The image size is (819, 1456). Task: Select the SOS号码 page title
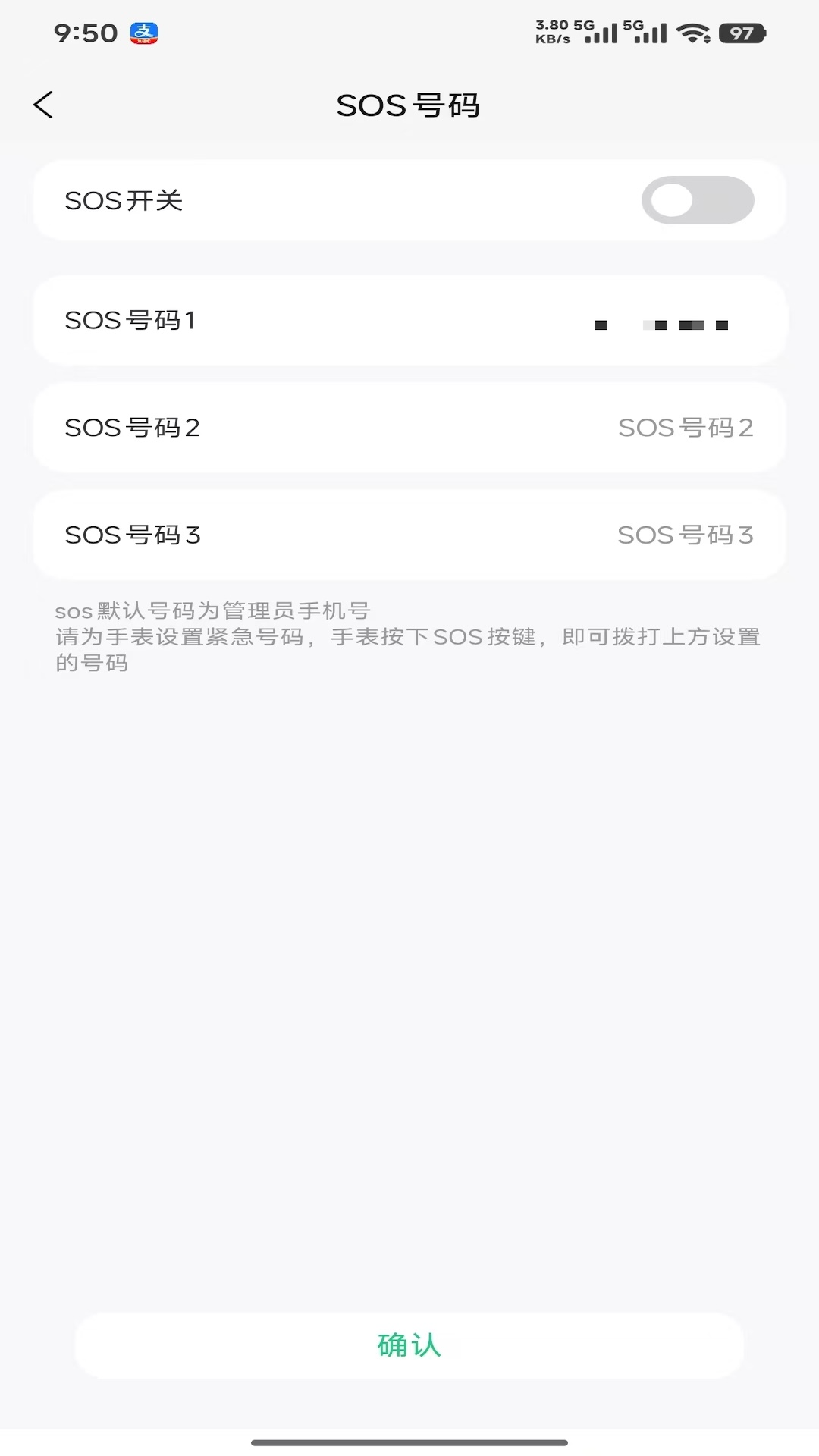click(x=409, y=105)
